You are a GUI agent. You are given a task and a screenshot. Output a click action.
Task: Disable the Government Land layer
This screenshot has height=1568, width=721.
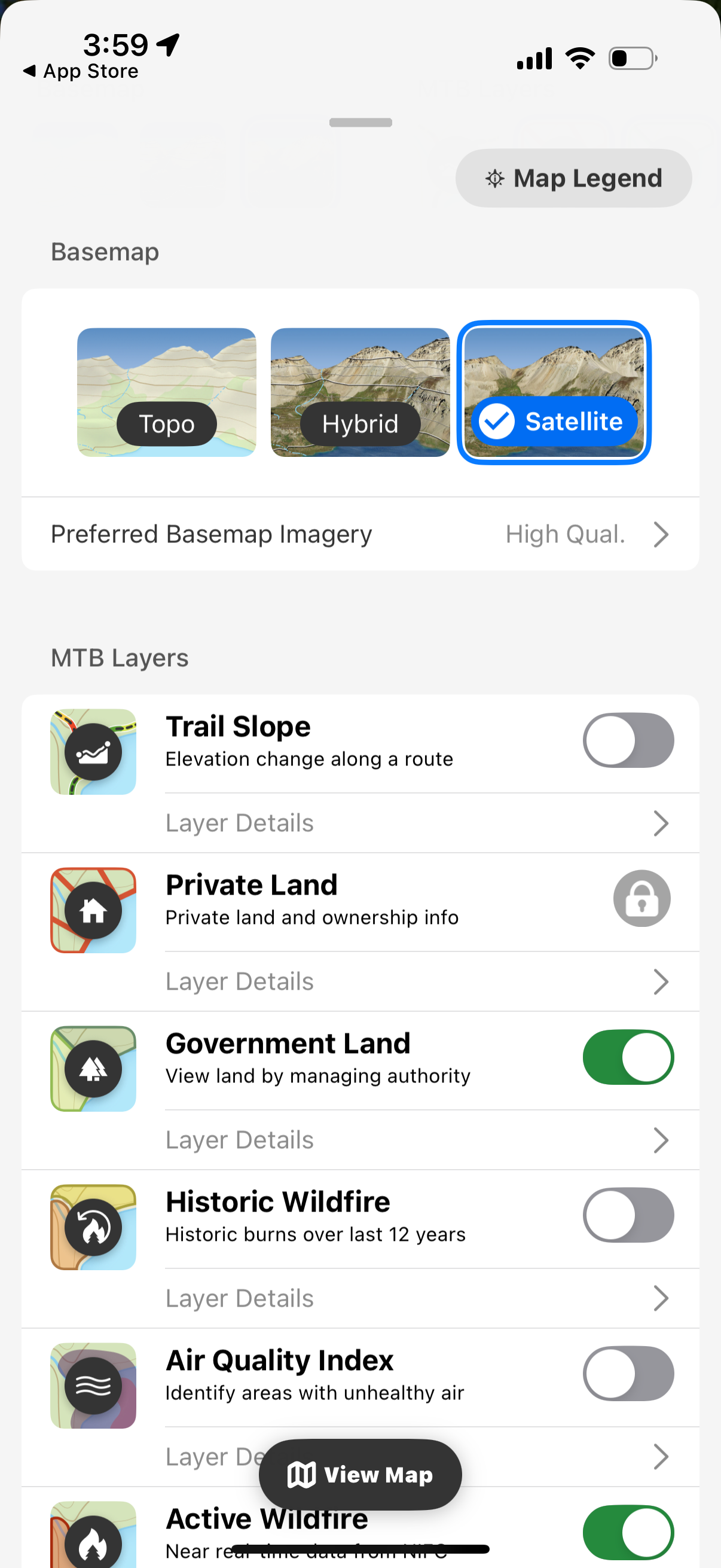(x=628, y=1057)
